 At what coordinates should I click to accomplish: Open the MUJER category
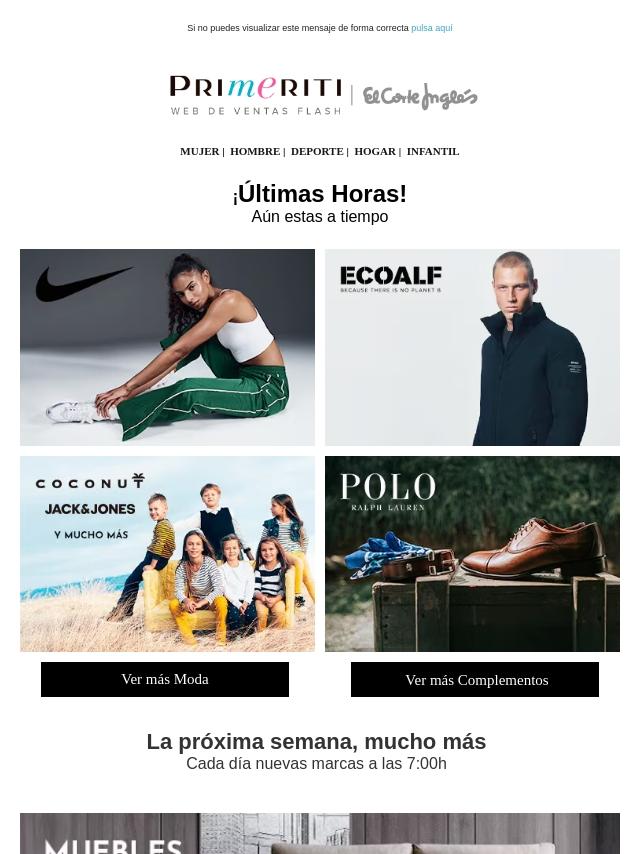199,152
